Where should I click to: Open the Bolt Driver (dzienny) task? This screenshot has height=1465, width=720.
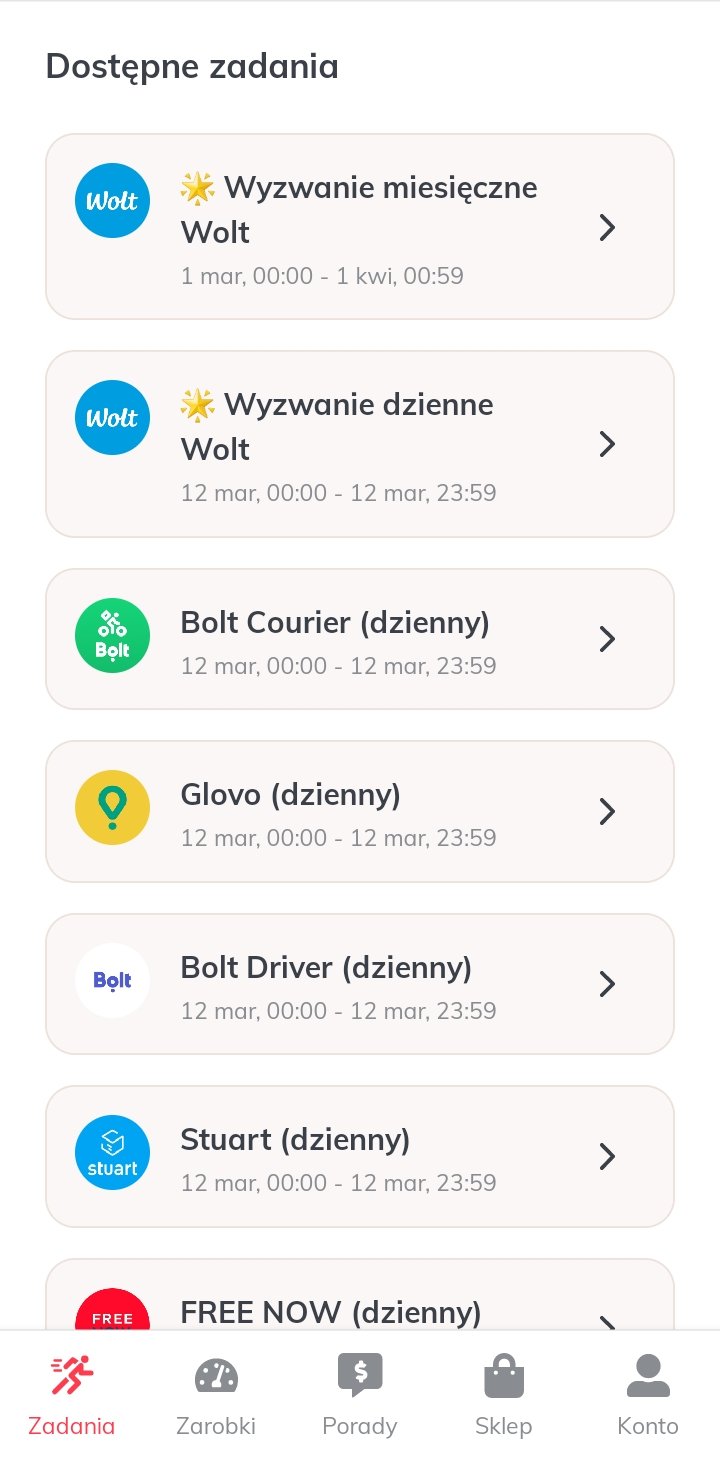360,984
